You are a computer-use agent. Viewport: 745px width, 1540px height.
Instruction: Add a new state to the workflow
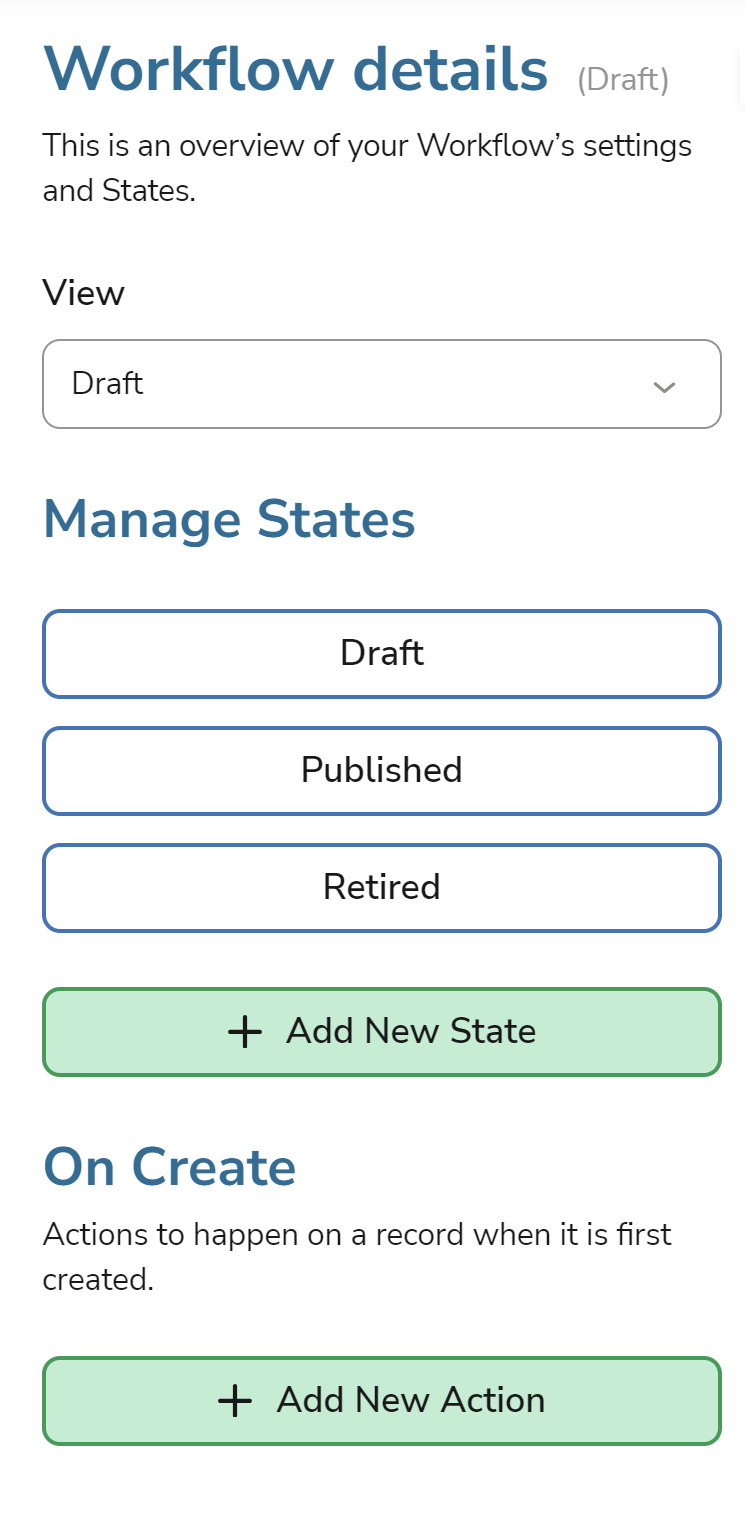coord(381,1031)
